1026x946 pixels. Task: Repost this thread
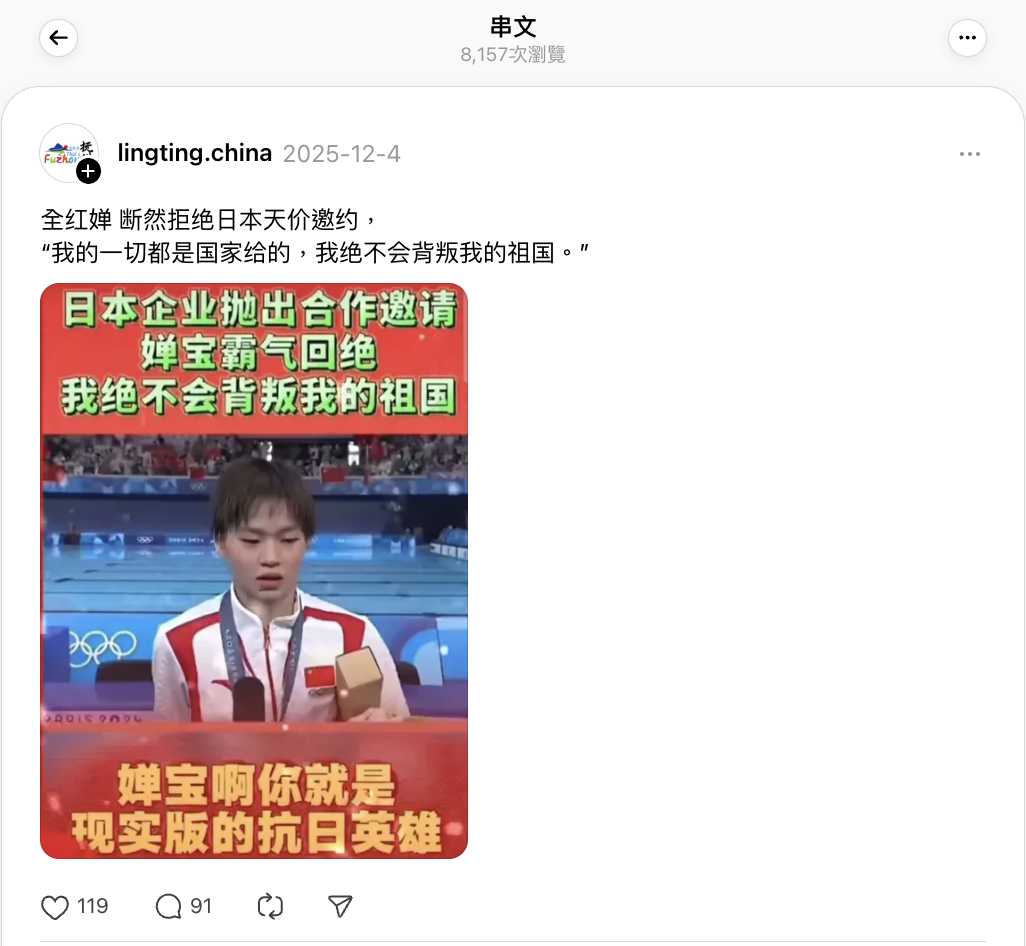point(270,906)
